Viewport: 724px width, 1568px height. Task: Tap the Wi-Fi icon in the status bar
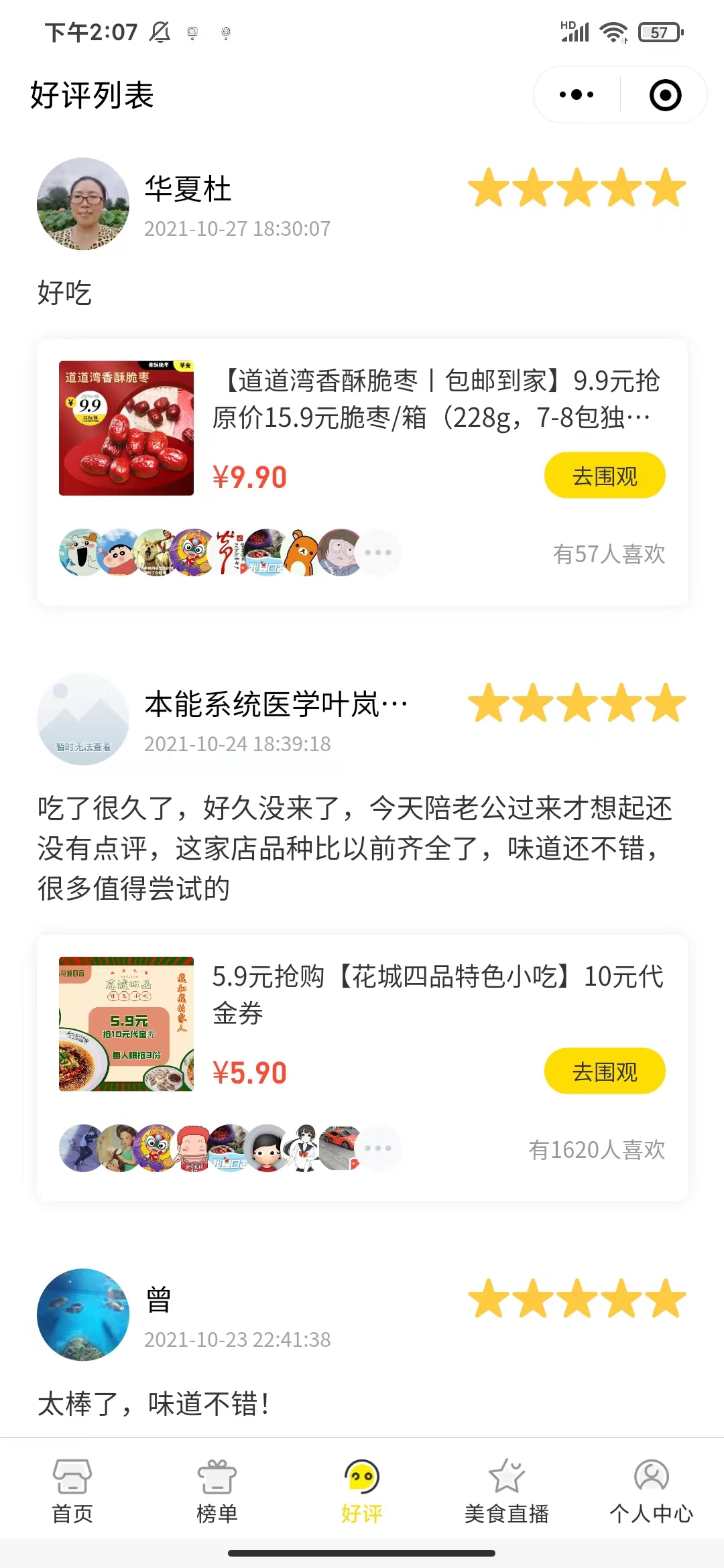coord(612,31)
